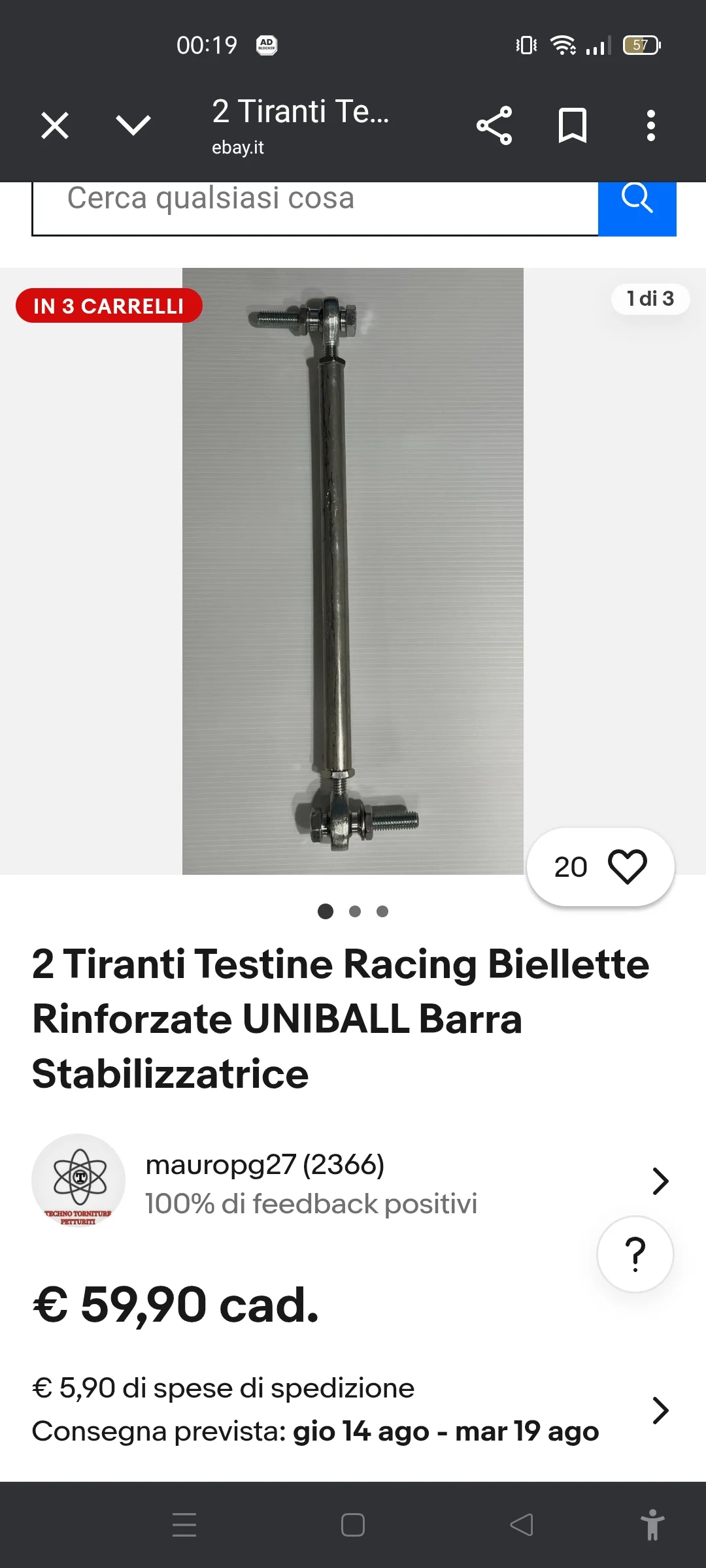Open the question mark help button

point(635,1254)
